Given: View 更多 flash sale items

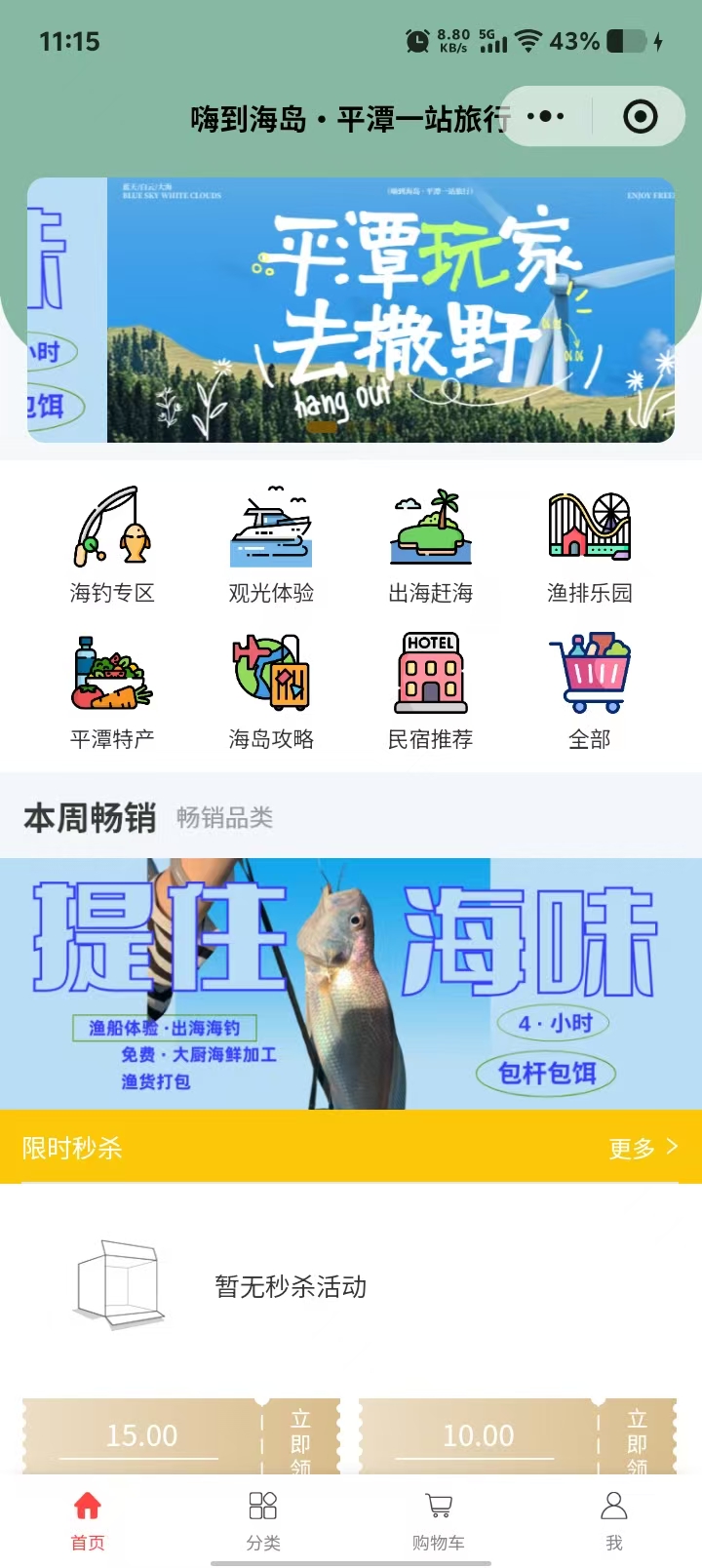Looking at the screenshot, I should [642, 1148].
